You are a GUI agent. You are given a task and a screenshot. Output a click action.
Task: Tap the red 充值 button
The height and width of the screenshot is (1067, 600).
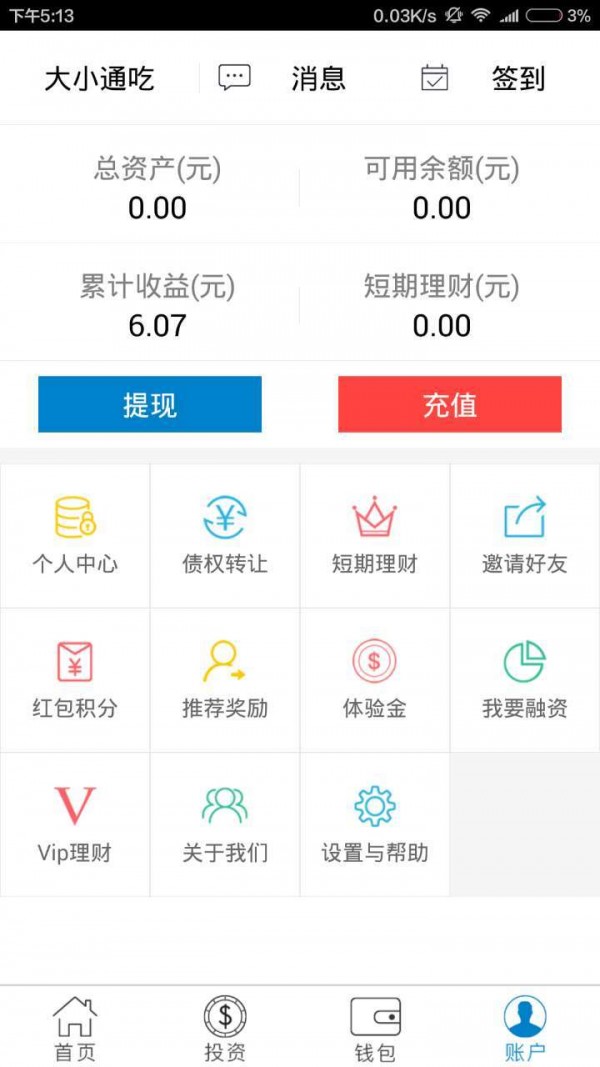coord(450,404)
